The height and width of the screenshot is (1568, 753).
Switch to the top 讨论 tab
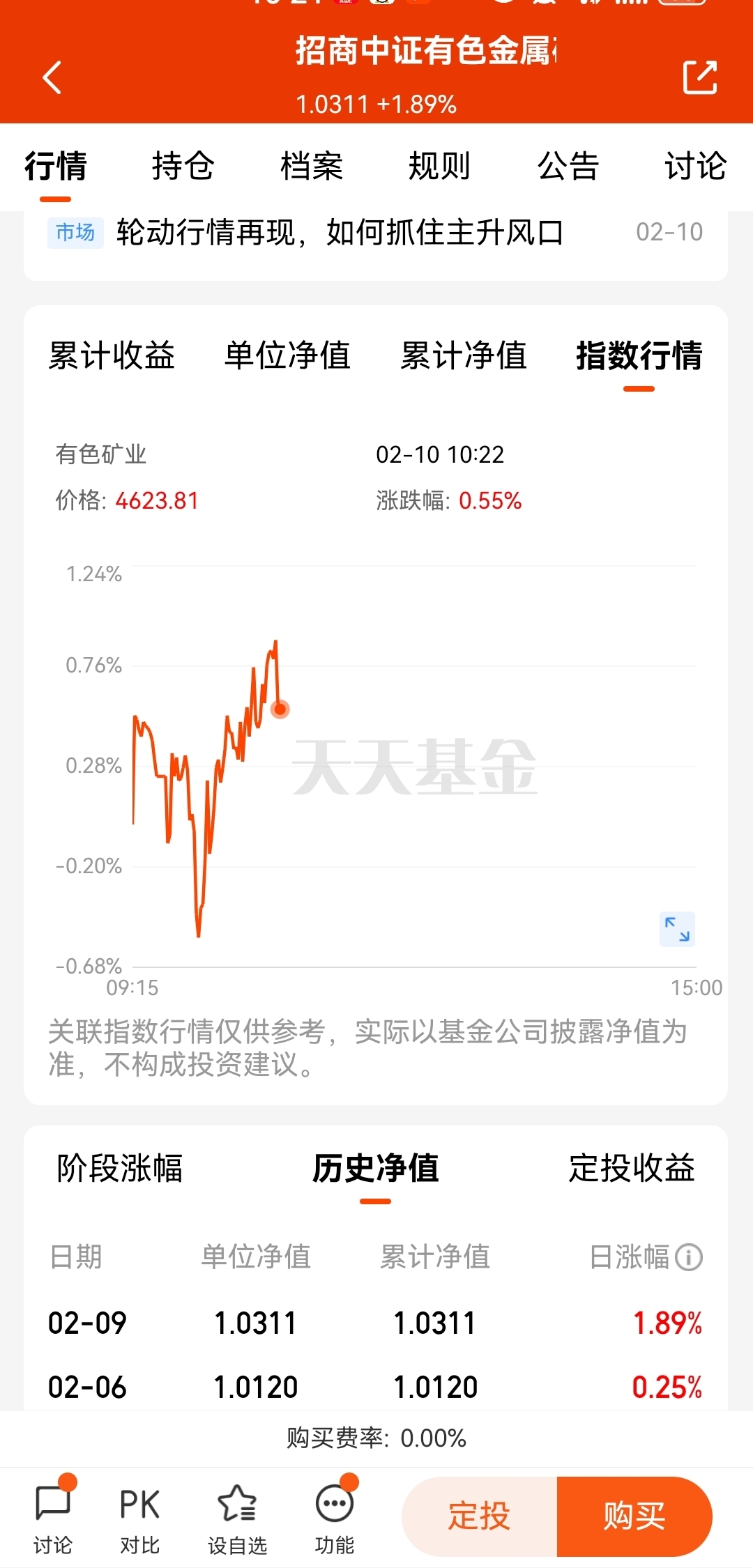pyautogui.click(x=695, y=166)
